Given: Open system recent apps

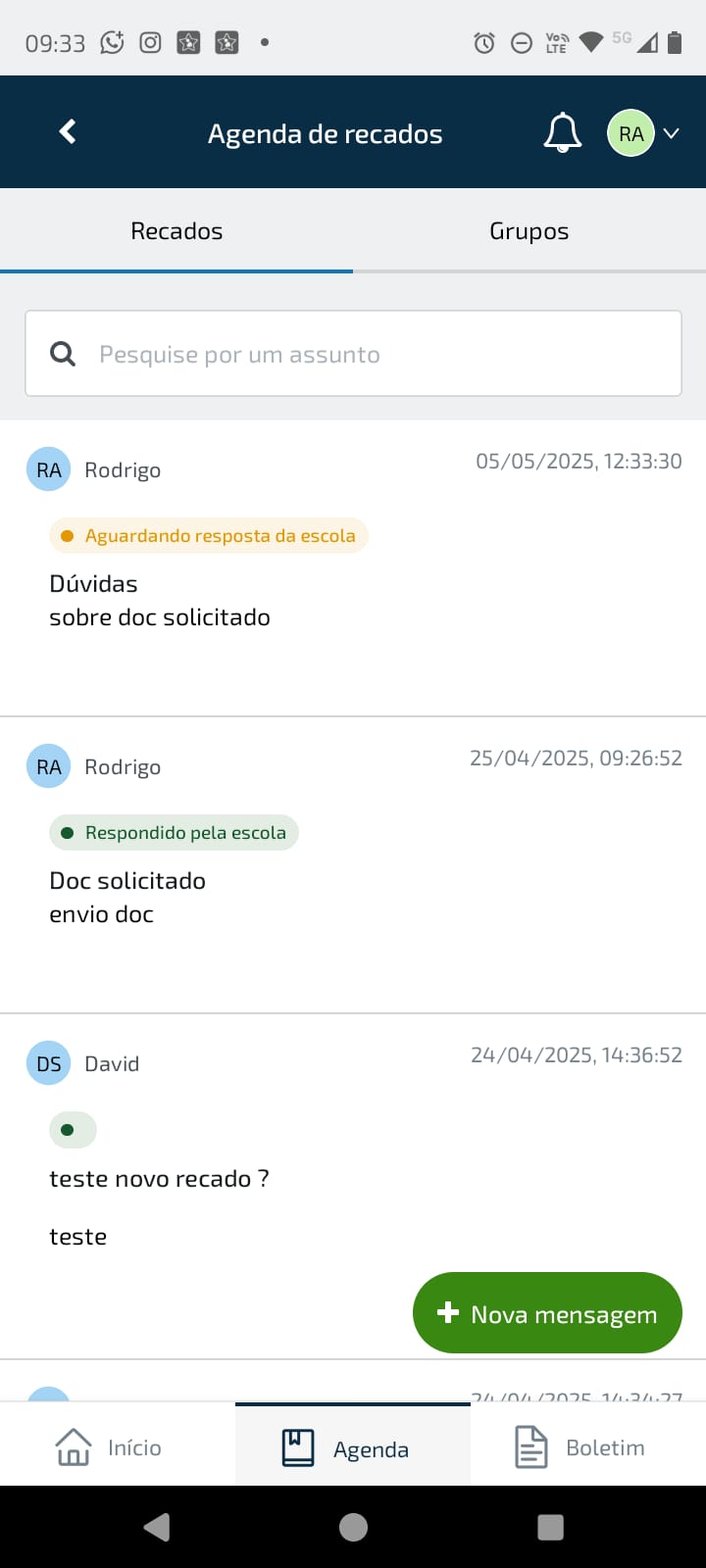Looking at the screenshot, I should 551,1527.
